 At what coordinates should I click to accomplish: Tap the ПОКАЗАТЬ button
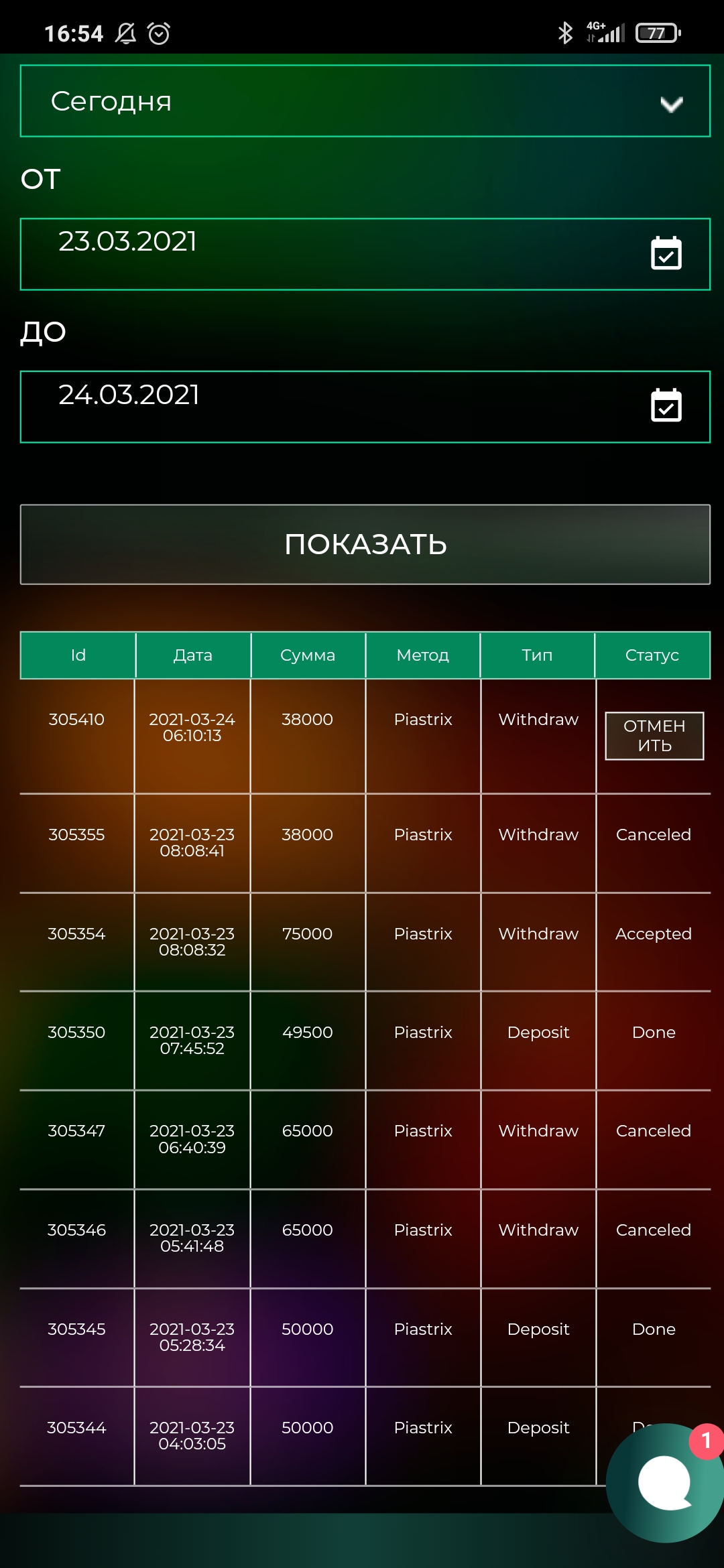365,544
